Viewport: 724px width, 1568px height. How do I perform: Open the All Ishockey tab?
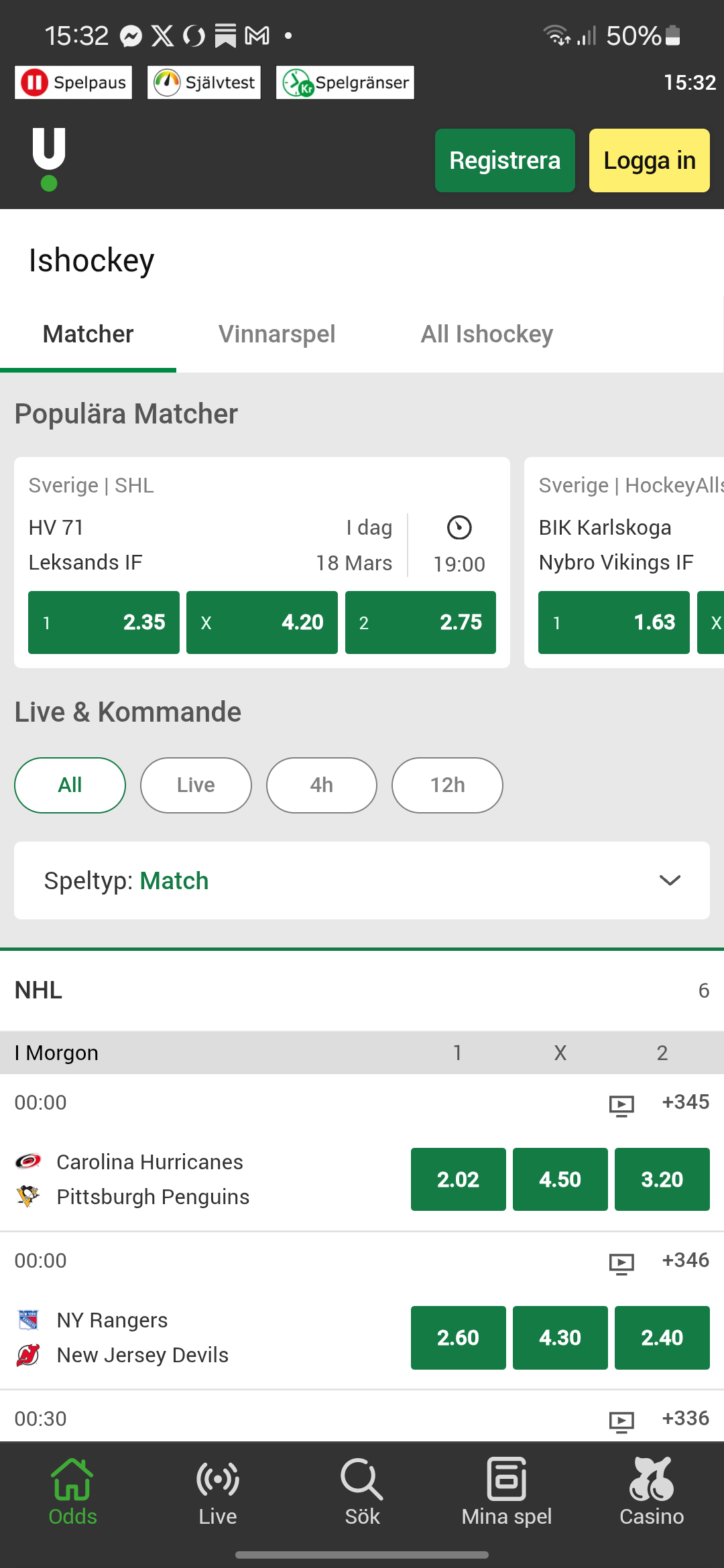pyautogui.click(x=487, y=334)
